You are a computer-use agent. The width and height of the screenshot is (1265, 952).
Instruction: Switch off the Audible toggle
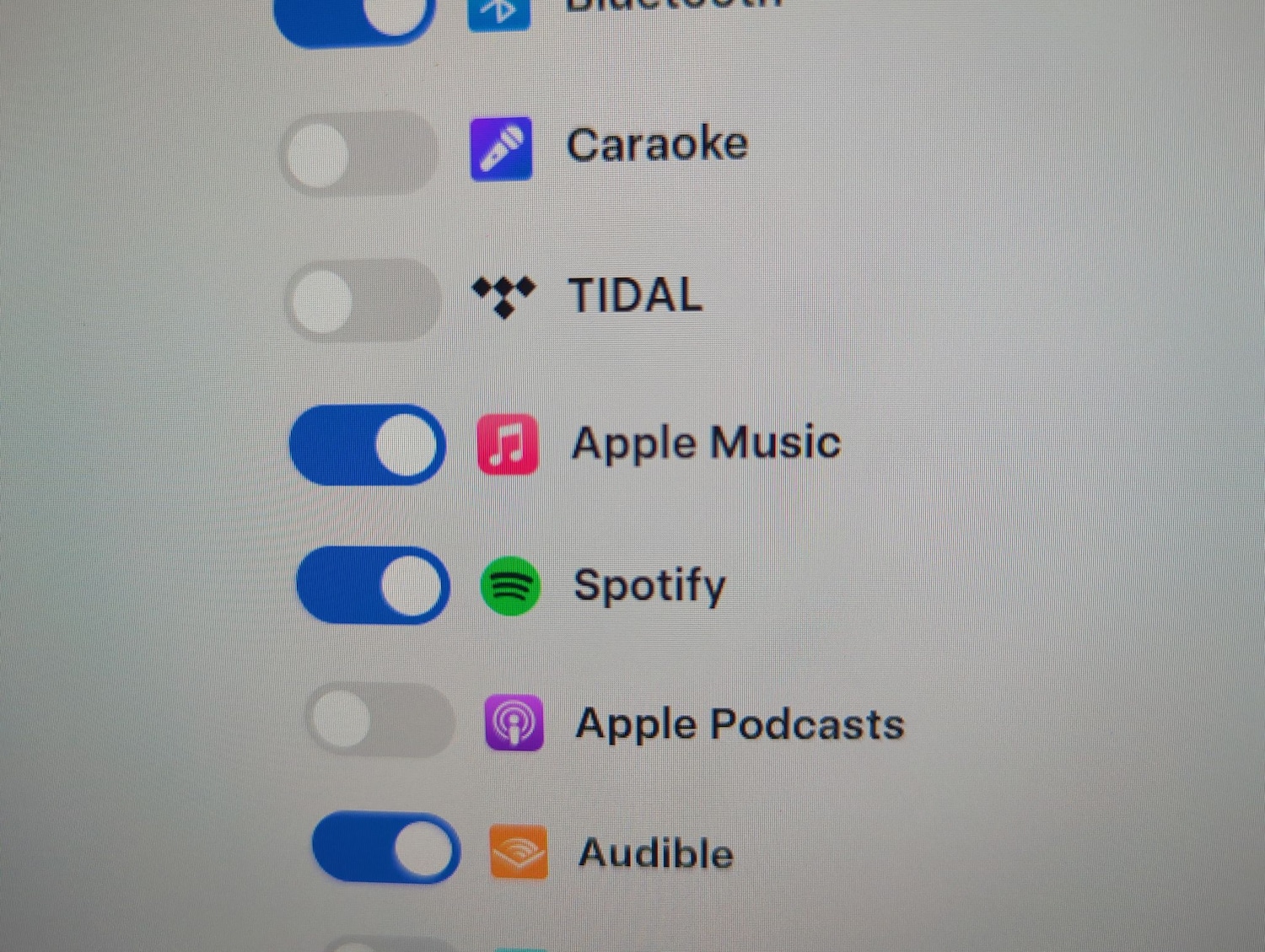click(x=386, y=847)
